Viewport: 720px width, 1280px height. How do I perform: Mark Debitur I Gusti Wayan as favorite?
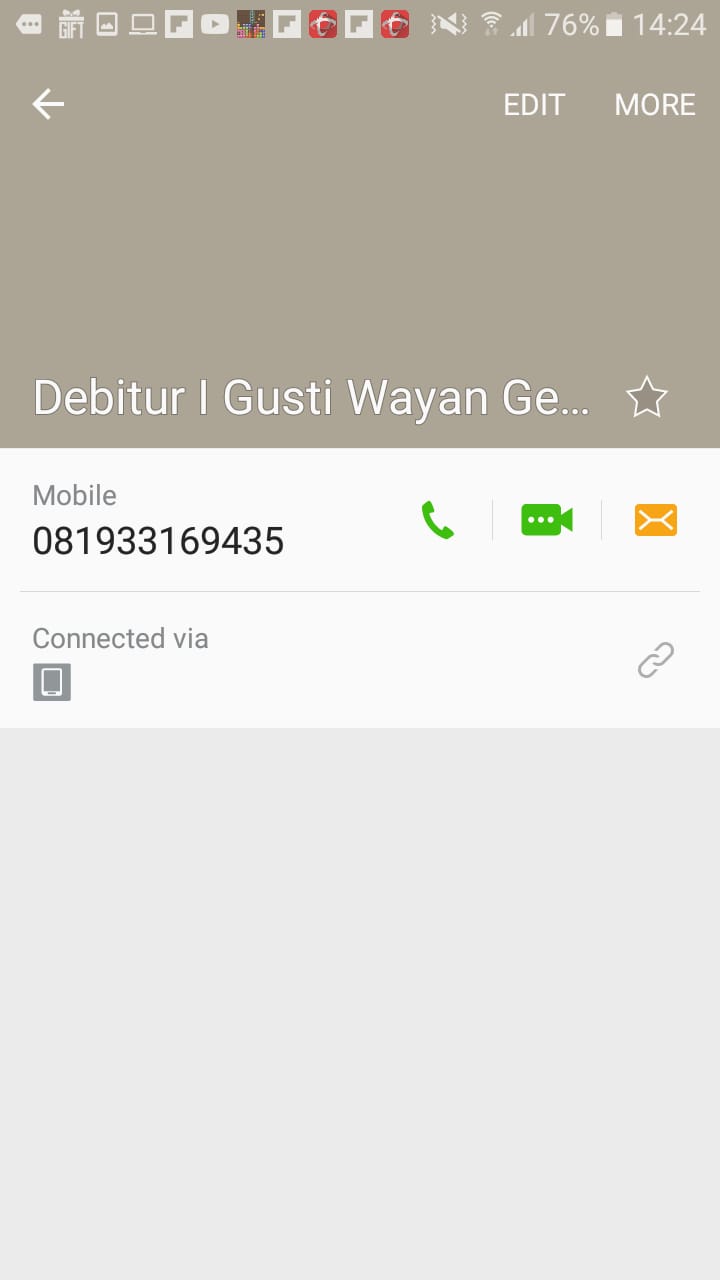[x=646, y=398]
